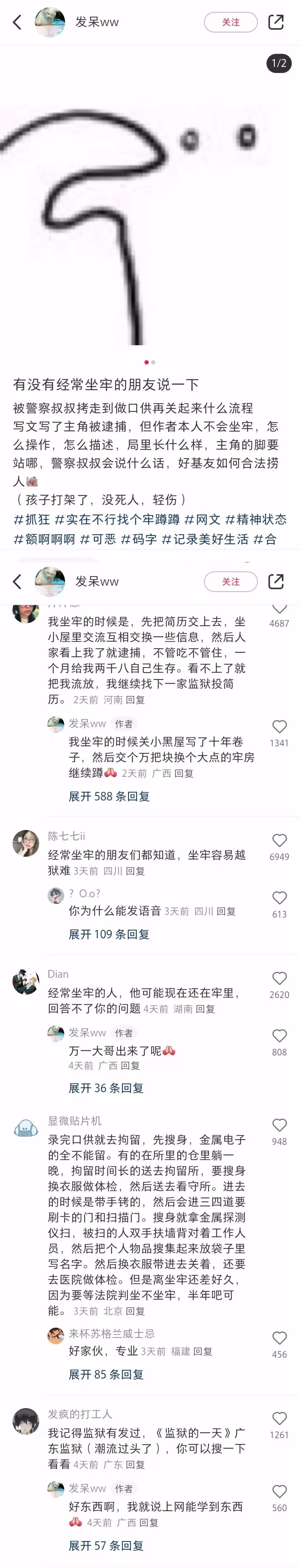This screenshot has width=300, height=1568.
Task: Open the #抓狂 hashtag
Action: pyautogui.click(x=32, y=519)
